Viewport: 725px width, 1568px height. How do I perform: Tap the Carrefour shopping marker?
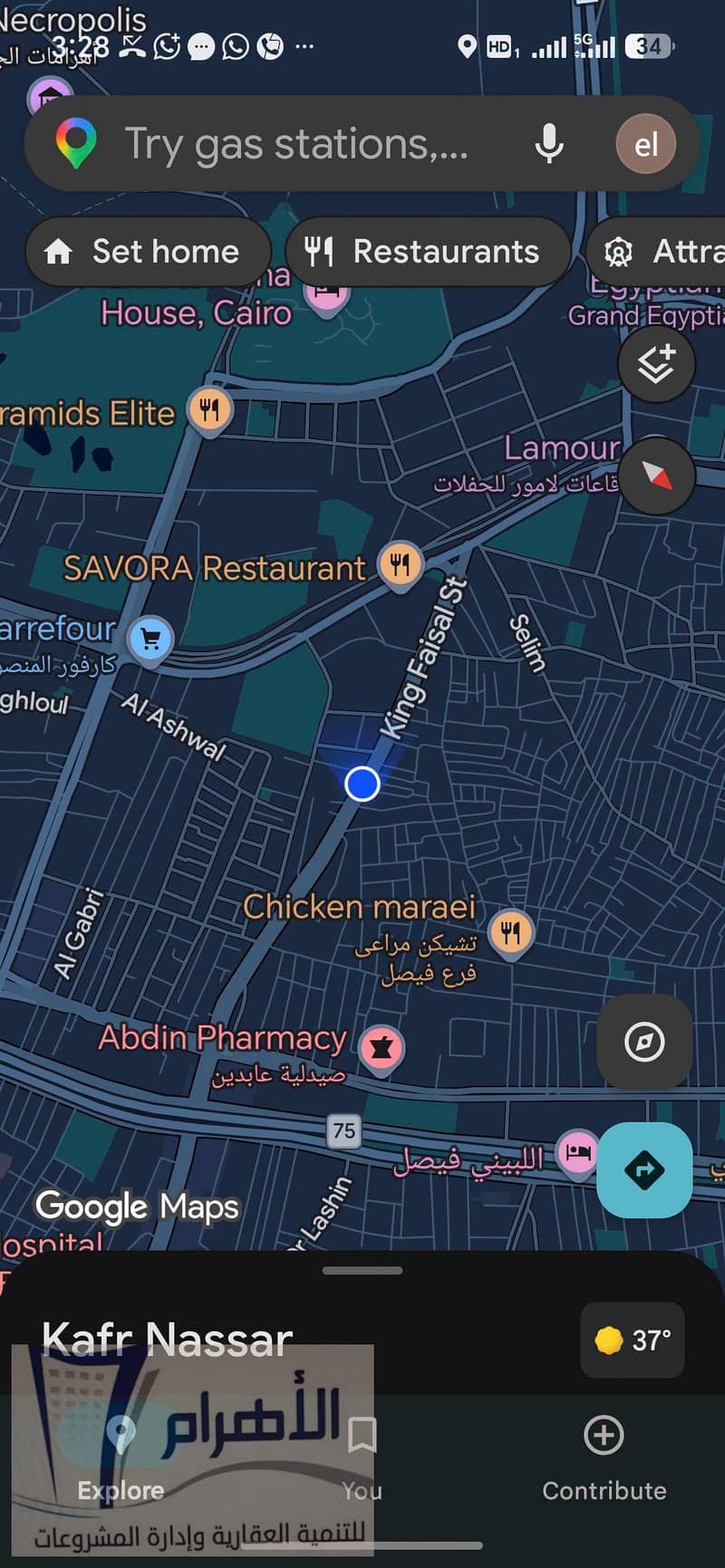[150, 640]
